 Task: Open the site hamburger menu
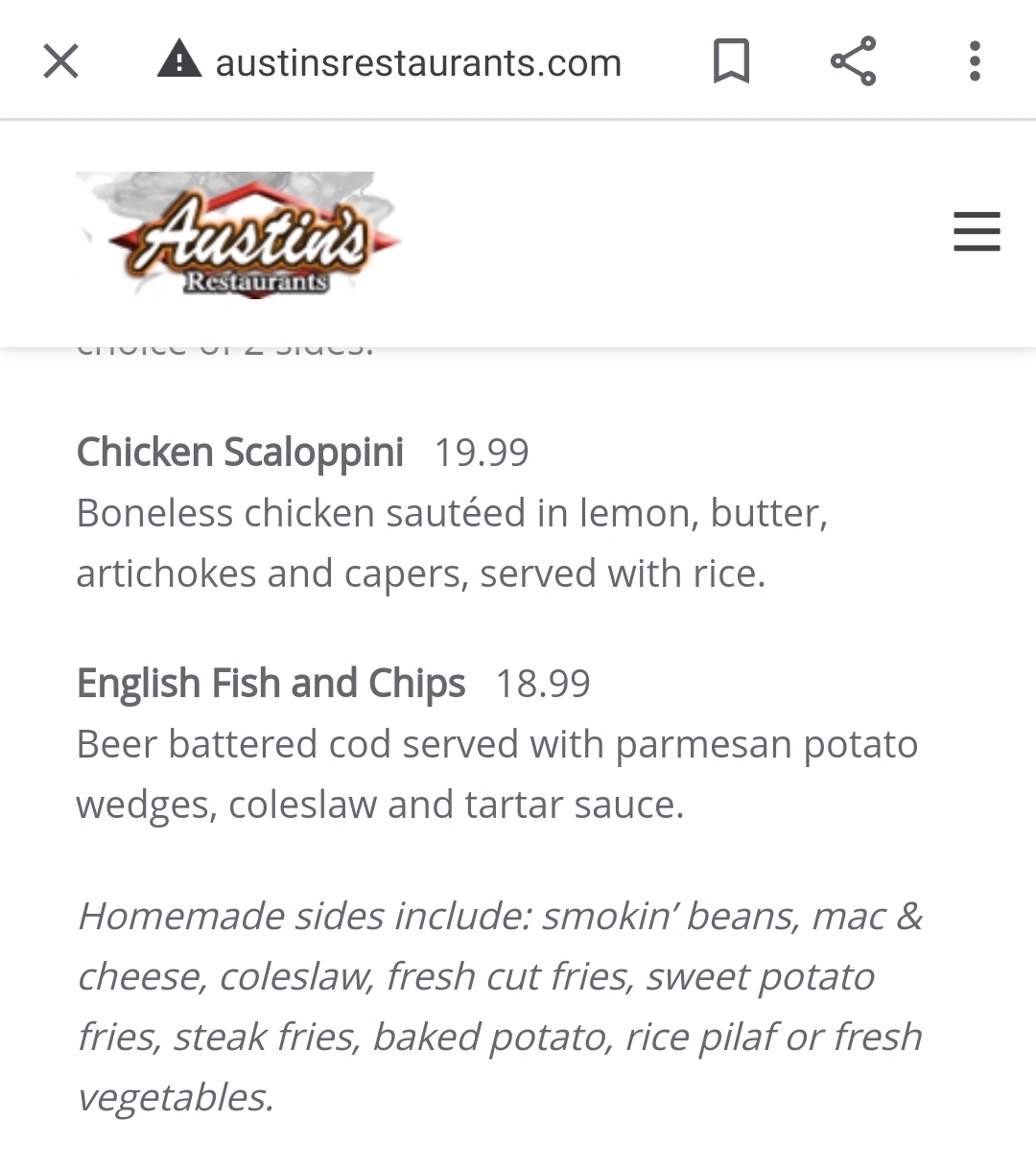coord(977,232)
